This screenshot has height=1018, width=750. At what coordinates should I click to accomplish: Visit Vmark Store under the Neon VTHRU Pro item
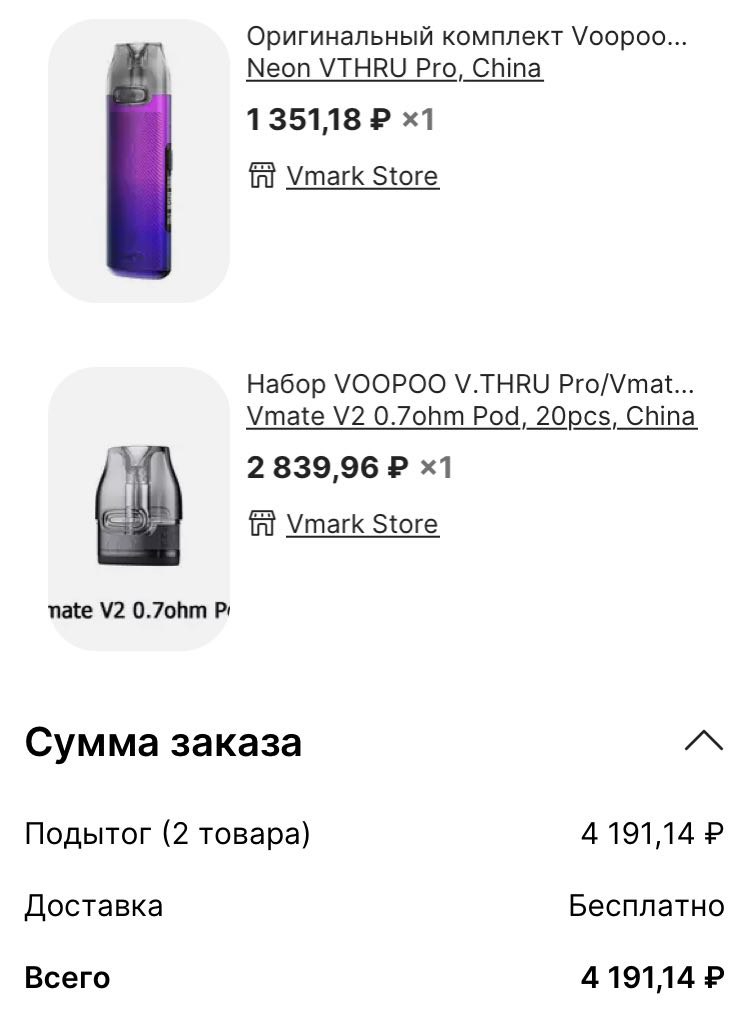(362, 176)
